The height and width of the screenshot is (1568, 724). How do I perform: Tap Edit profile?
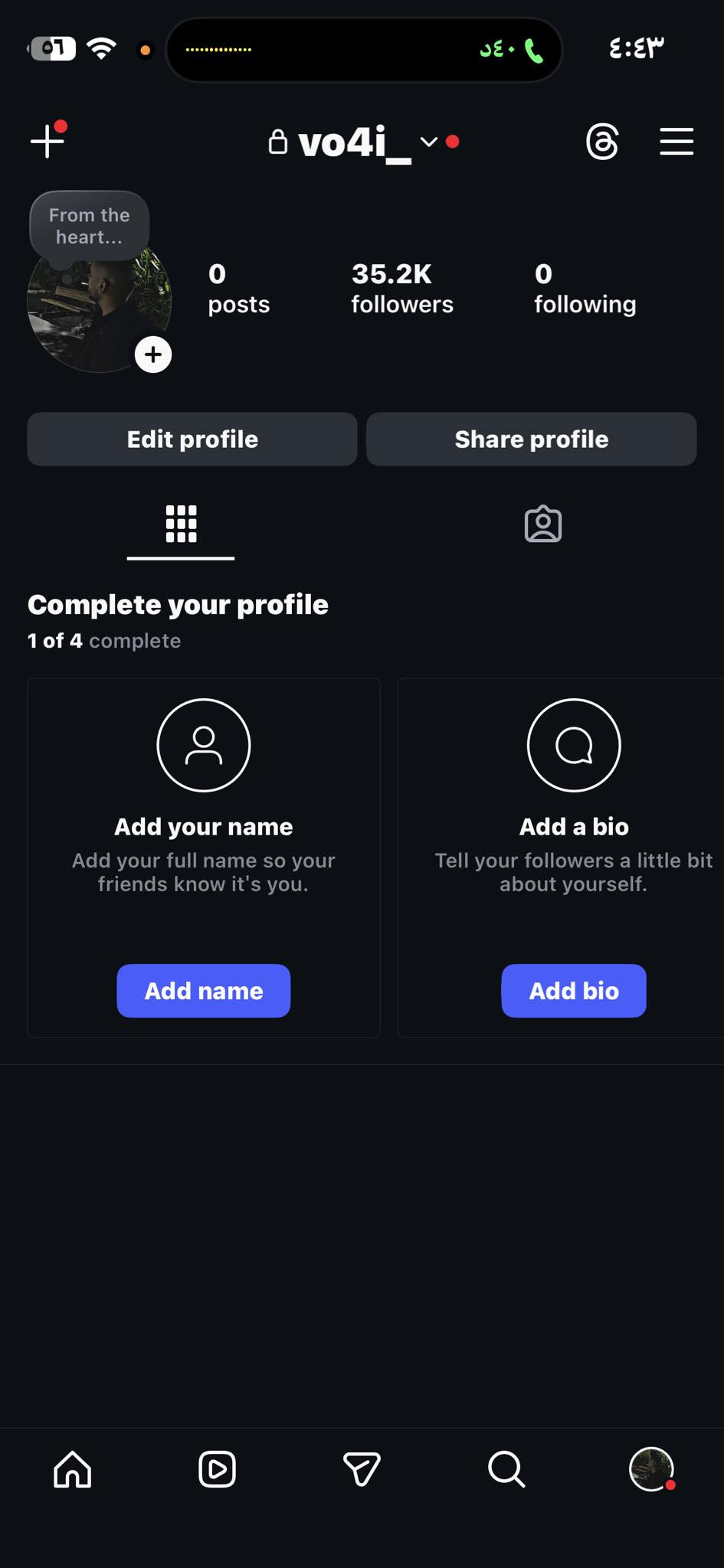[192, 439]
